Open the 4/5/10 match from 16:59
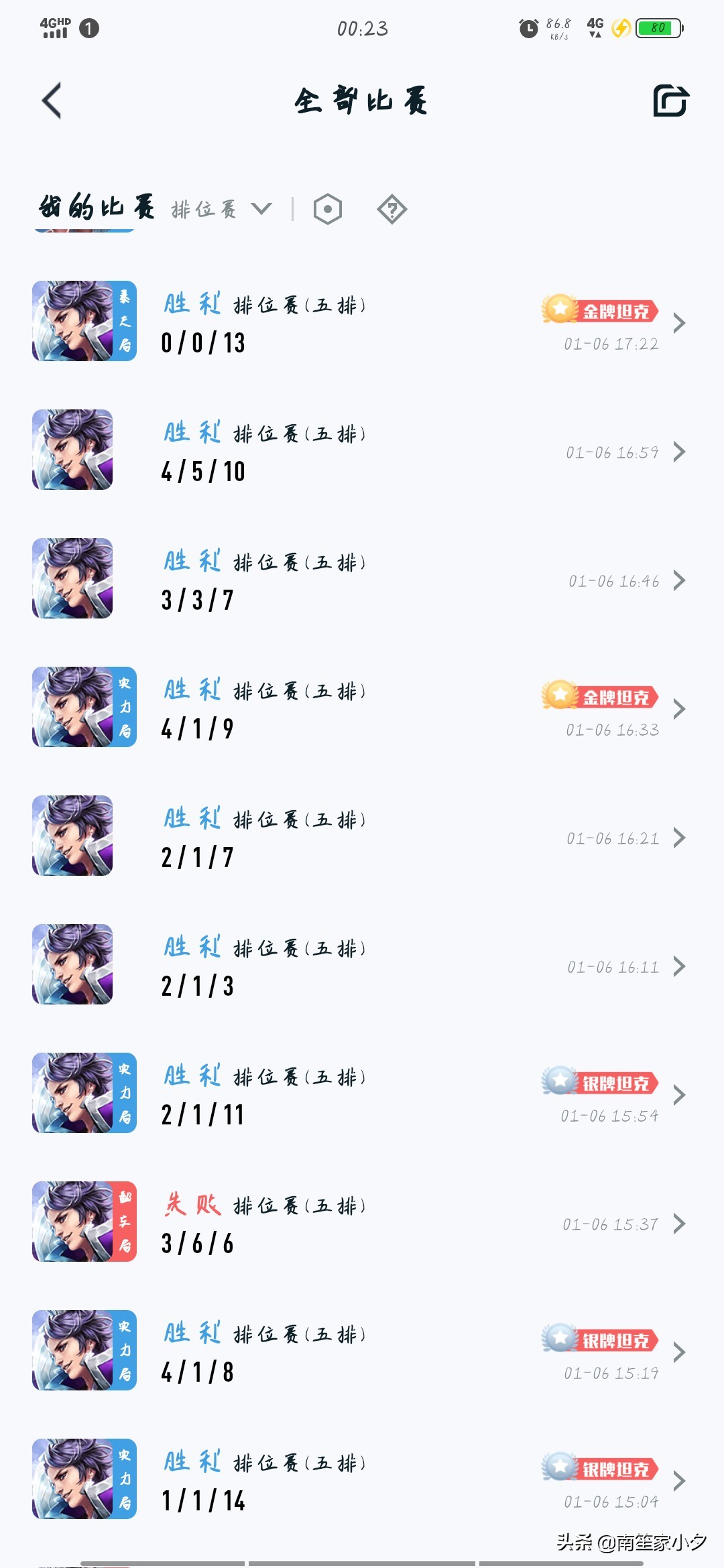The image size is (724, 1568). pyautogui.click(x=362, y=451)
